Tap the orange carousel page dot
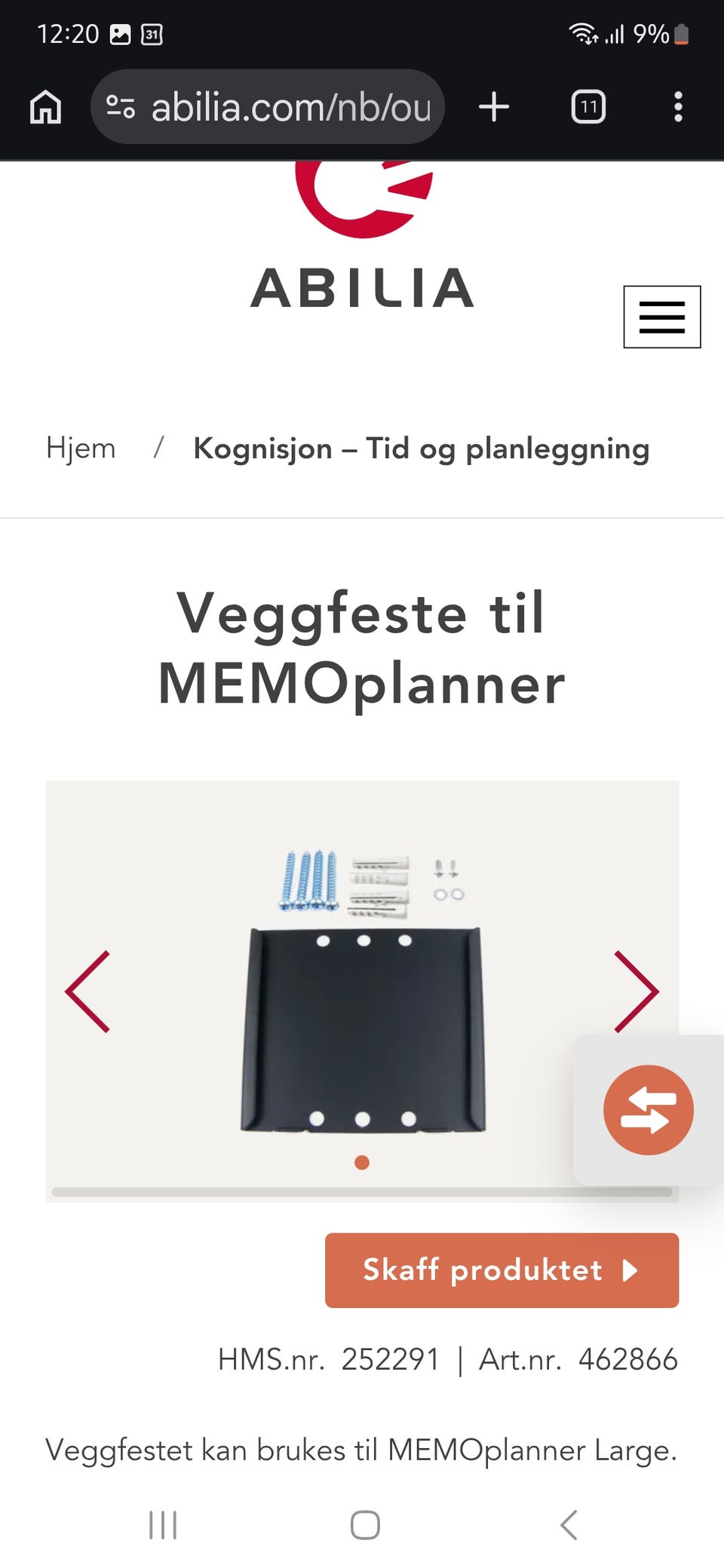This screenshot has width=724, height=1568. click(x=362, y=1162)
